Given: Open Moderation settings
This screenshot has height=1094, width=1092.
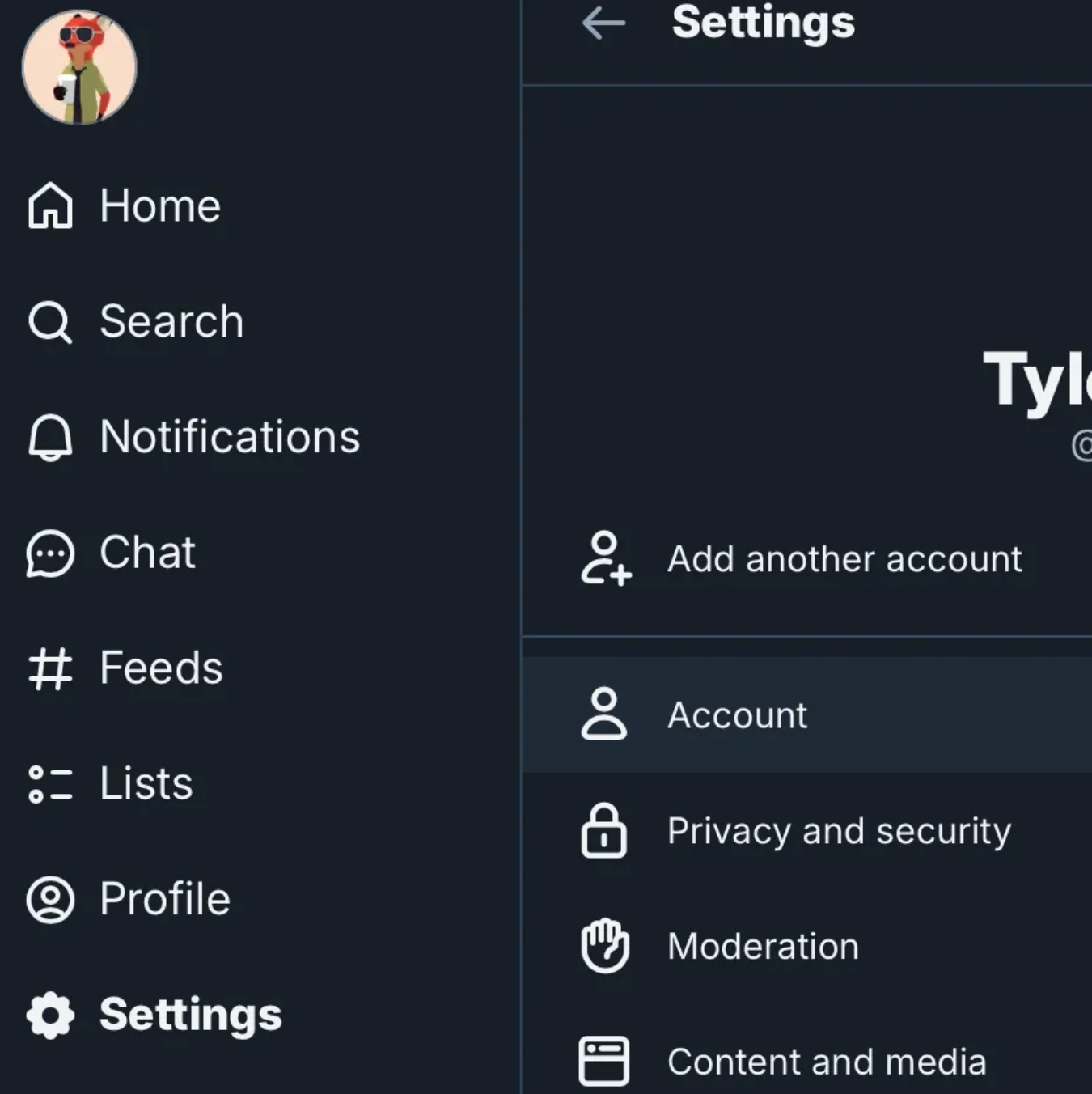Looking at the screenshot, I should [762, 946].
